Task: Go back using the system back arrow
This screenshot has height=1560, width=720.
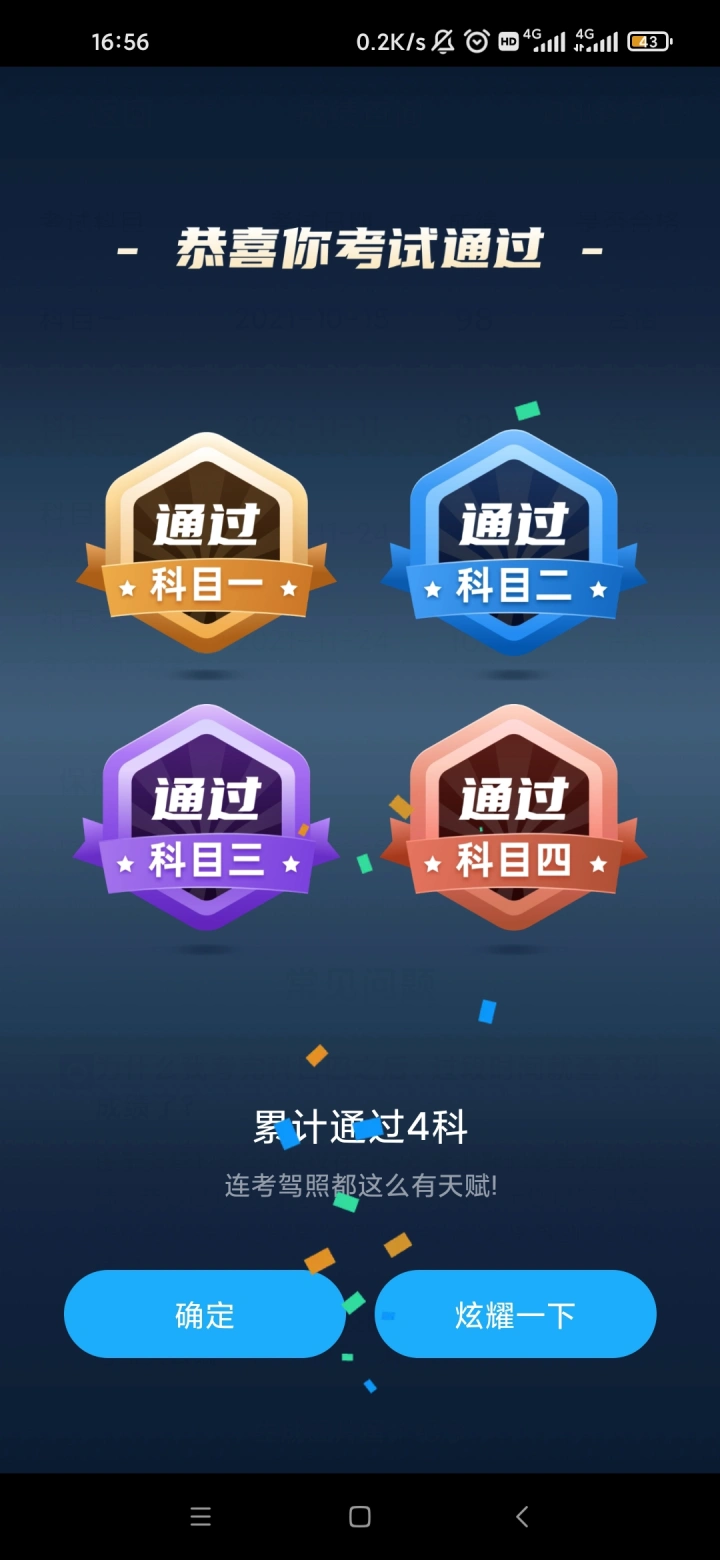Action: click(x=521, y=1516)
